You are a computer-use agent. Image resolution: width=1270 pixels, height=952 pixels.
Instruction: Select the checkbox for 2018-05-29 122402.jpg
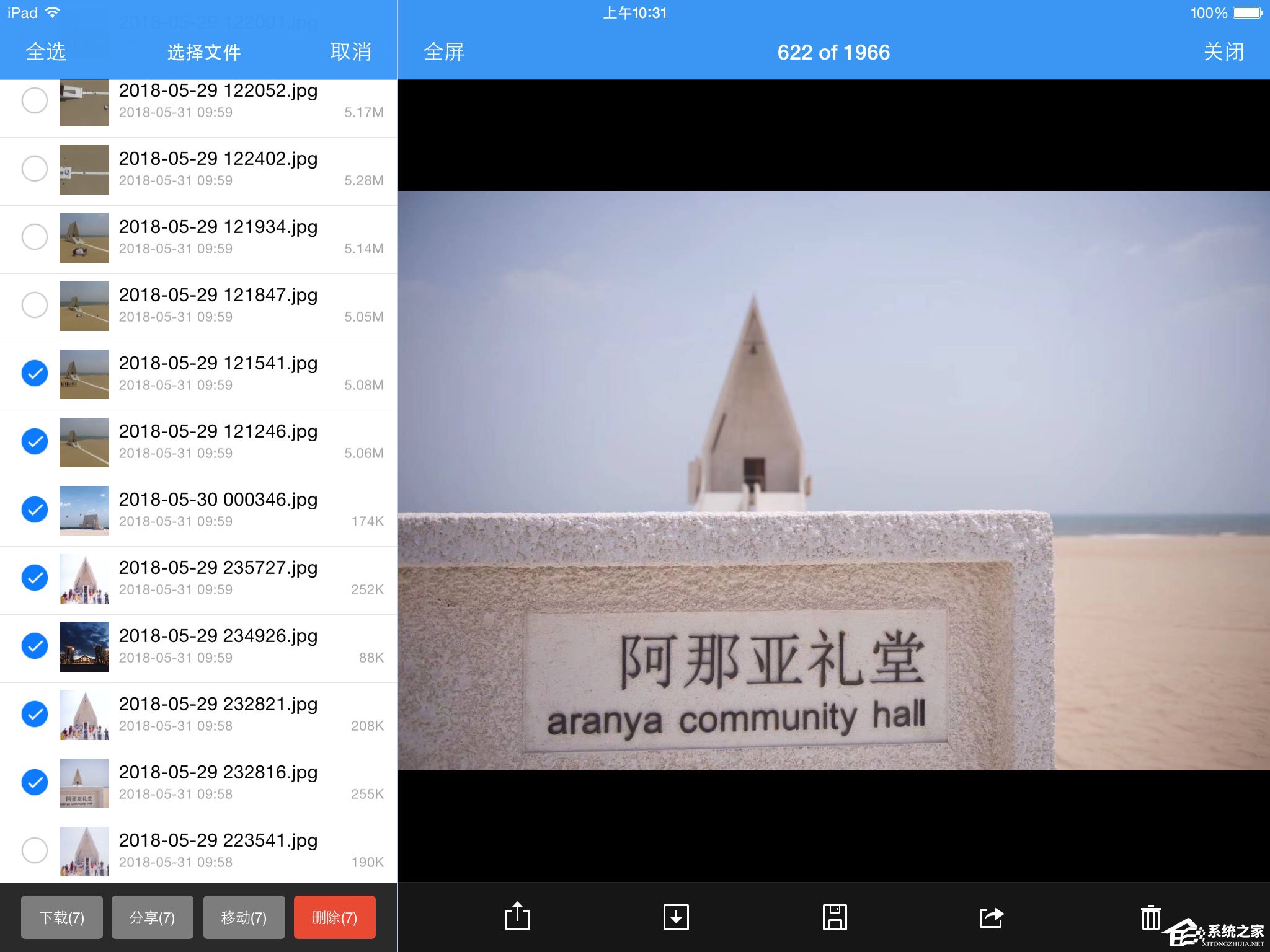35,169
